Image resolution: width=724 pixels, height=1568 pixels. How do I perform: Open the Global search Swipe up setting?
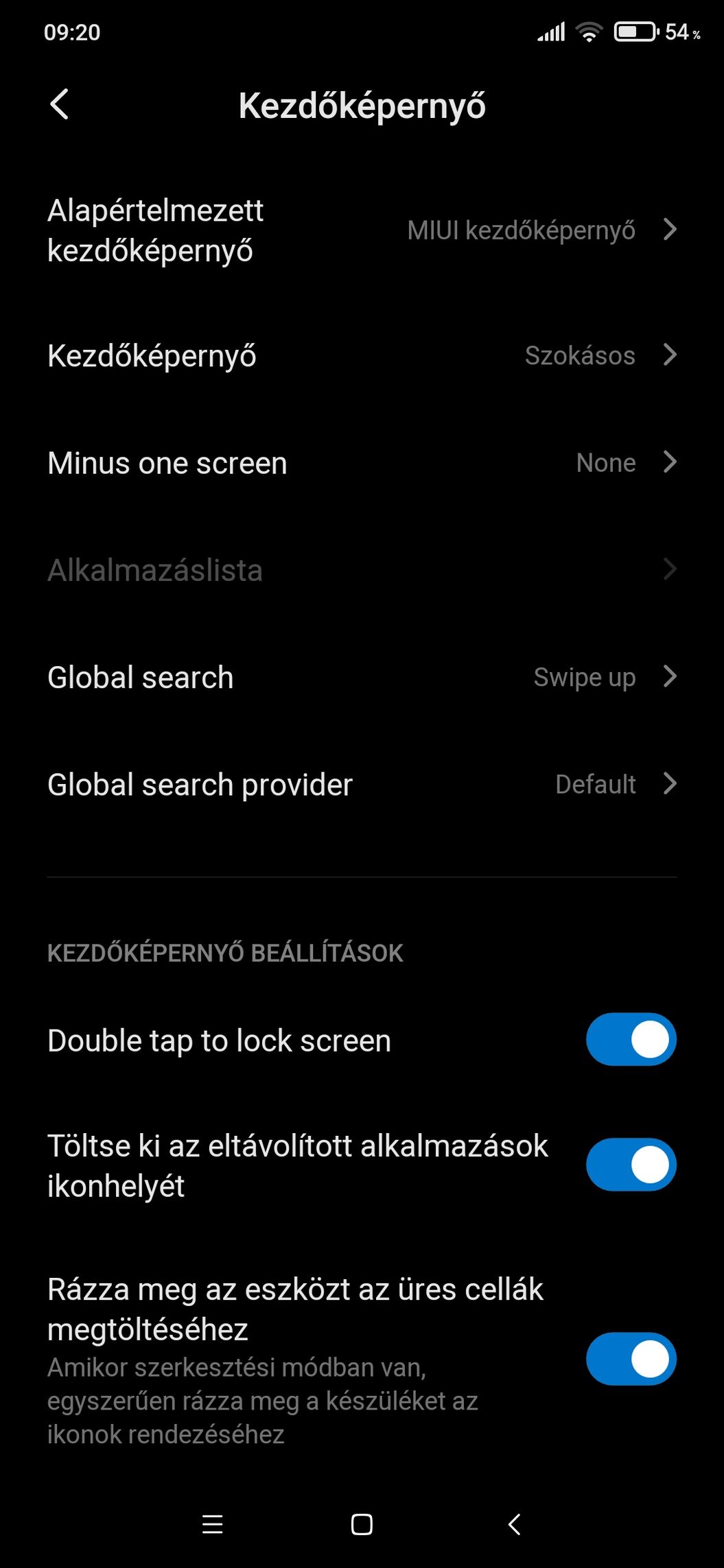pos(362,677)
